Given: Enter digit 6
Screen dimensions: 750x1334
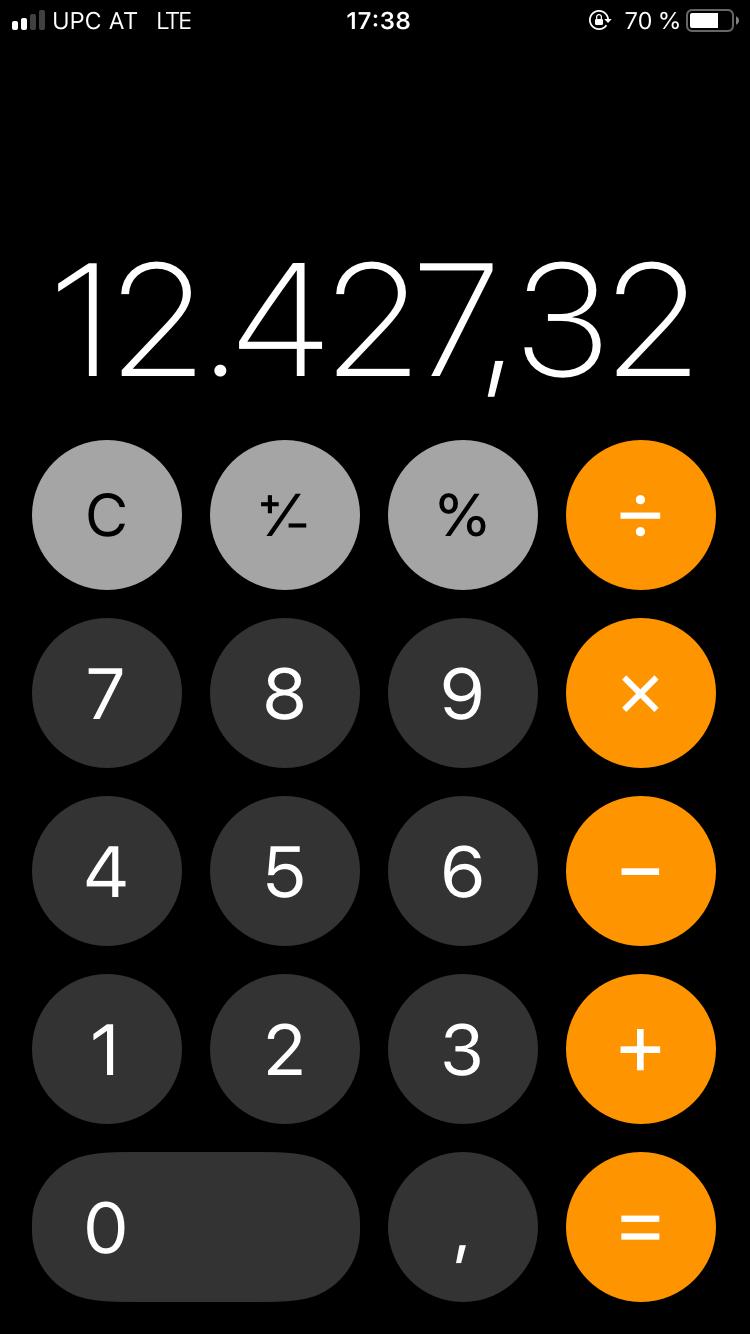Looking at the screenshot, I should tap(463, 871).
